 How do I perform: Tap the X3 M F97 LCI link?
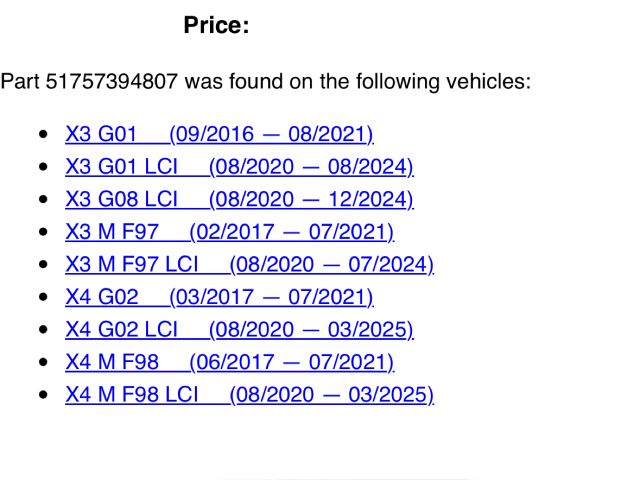pyautogui.click(x=249, y=265)
